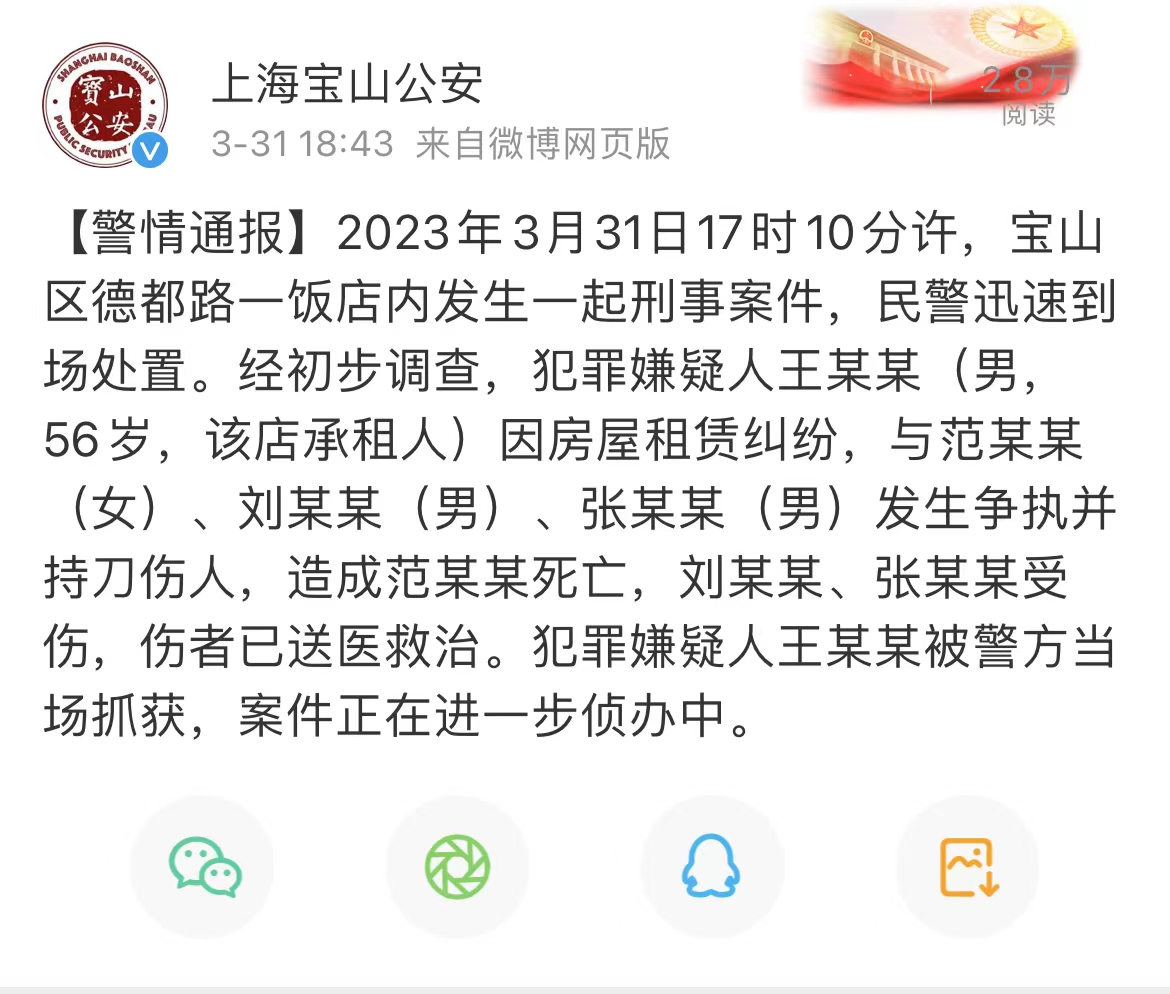Save the post as an image
This screenshot has width=1170, height=994.
(968, 866)
